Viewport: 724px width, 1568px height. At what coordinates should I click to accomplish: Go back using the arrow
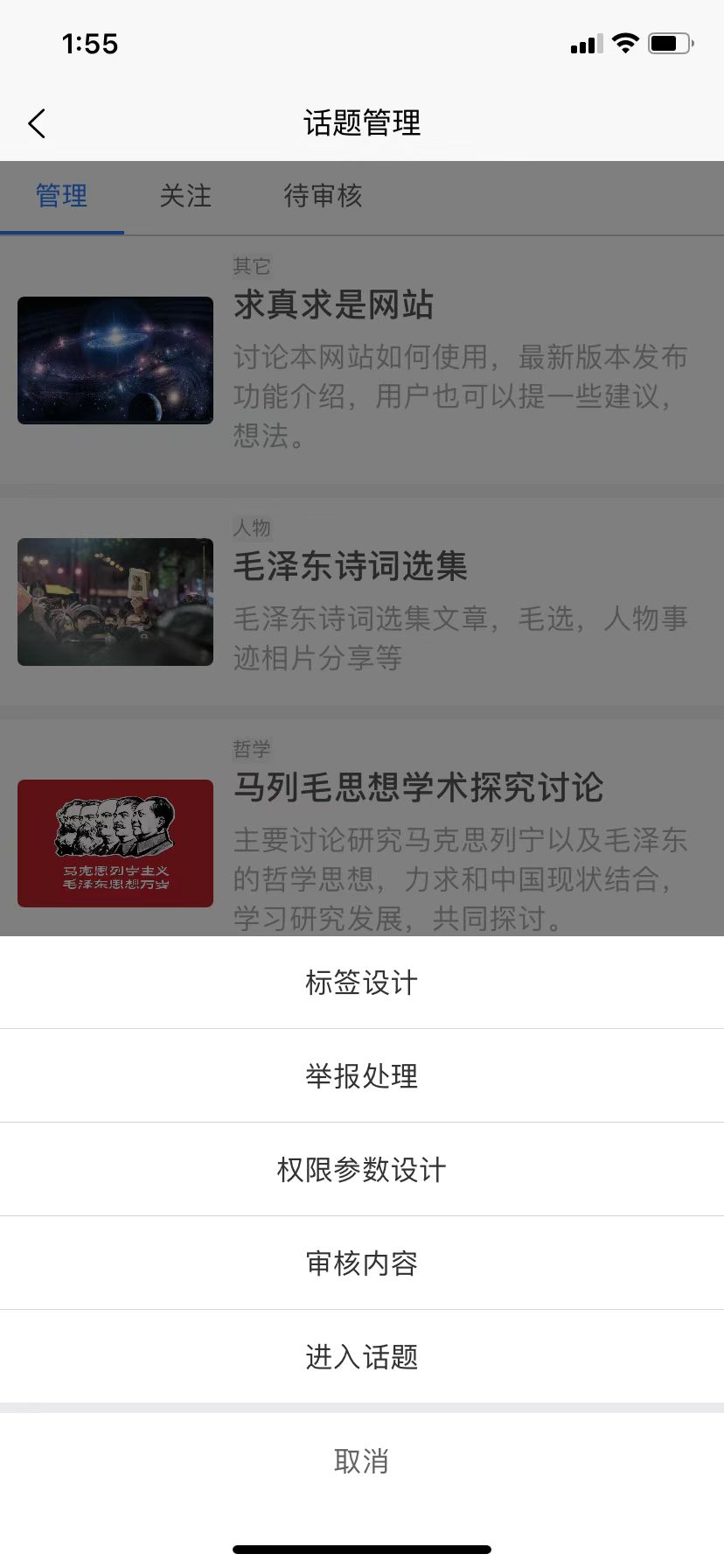pos(37,123)
